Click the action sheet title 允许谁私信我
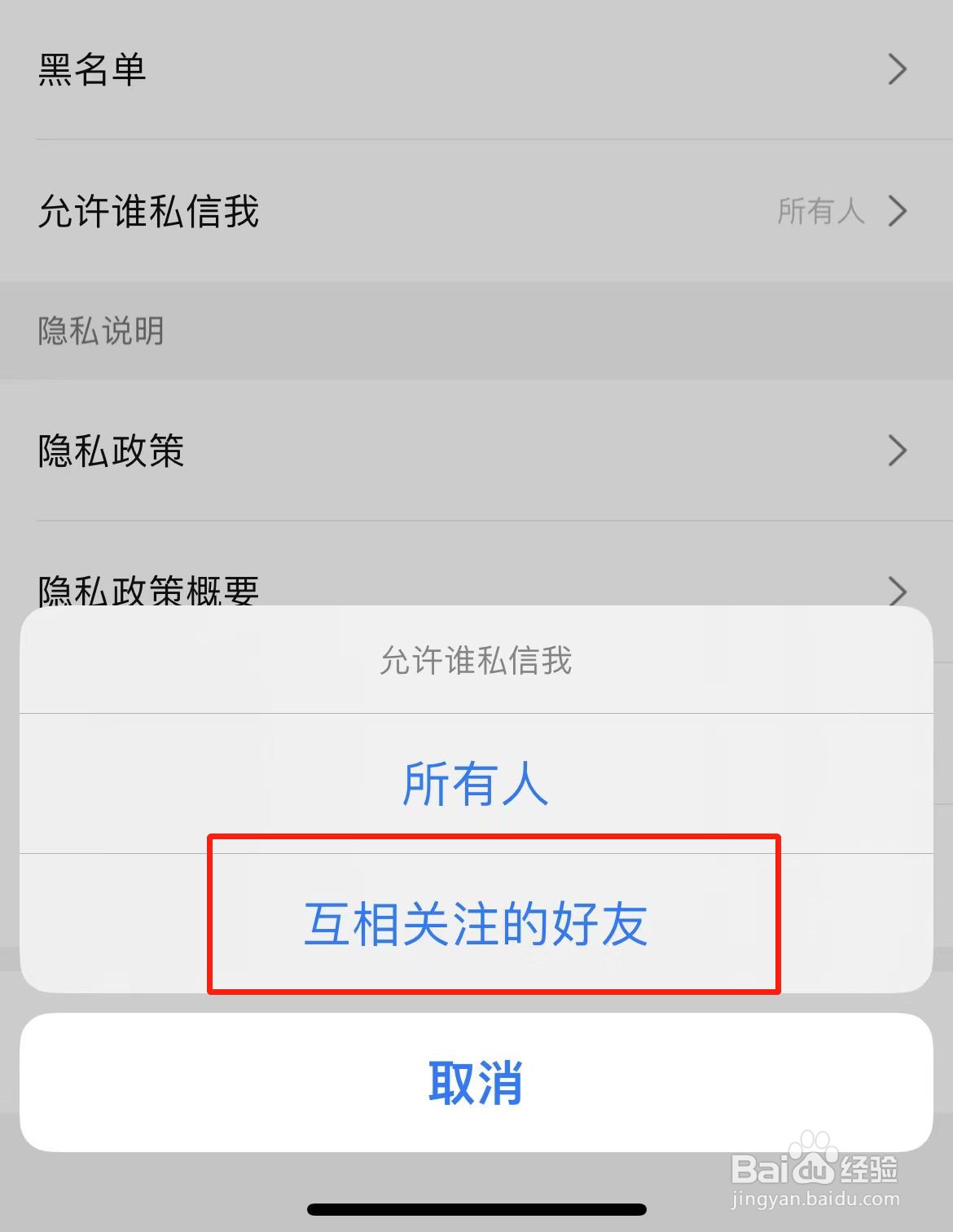Viewport: 953px width, 1232px height. tap(476, 662)
